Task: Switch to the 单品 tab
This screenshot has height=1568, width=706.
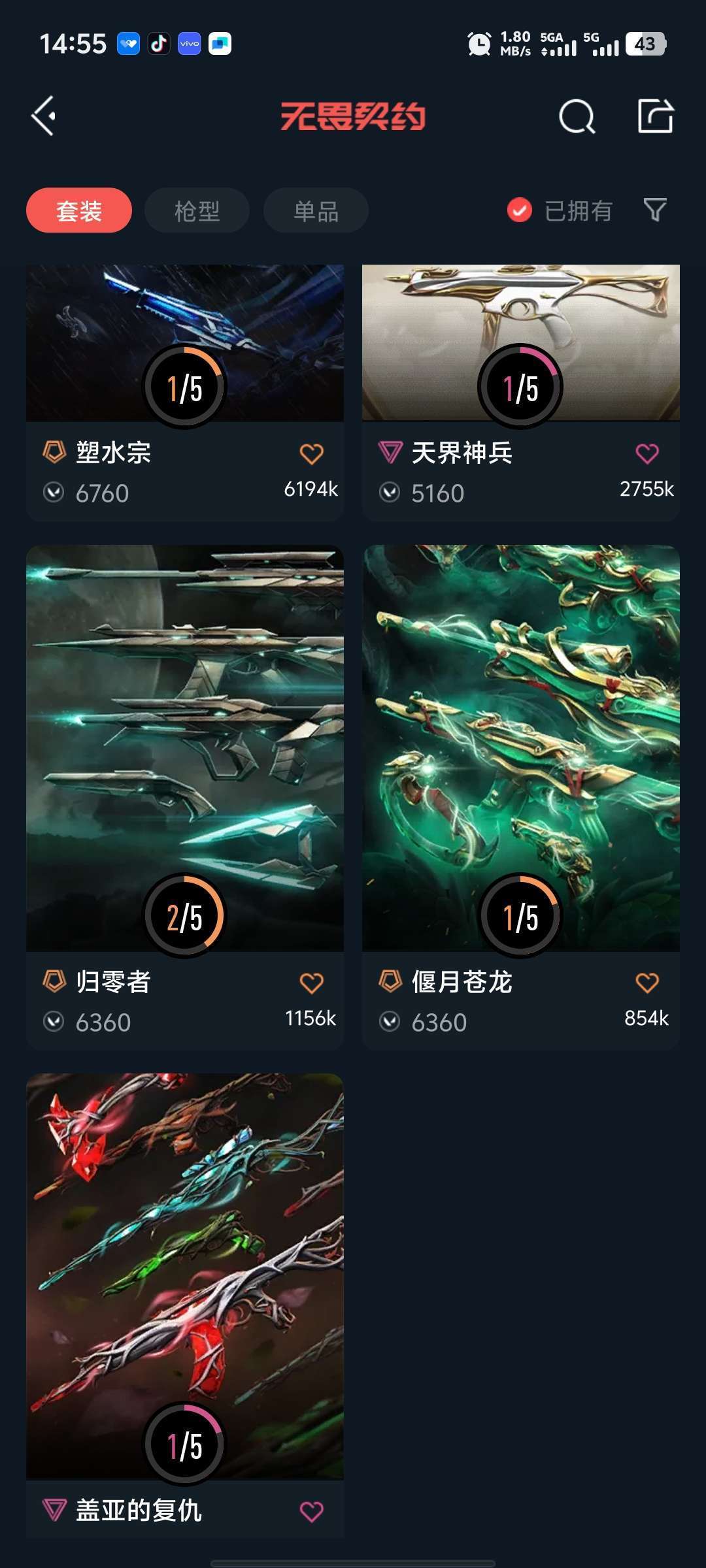Action: pos(314,210)
